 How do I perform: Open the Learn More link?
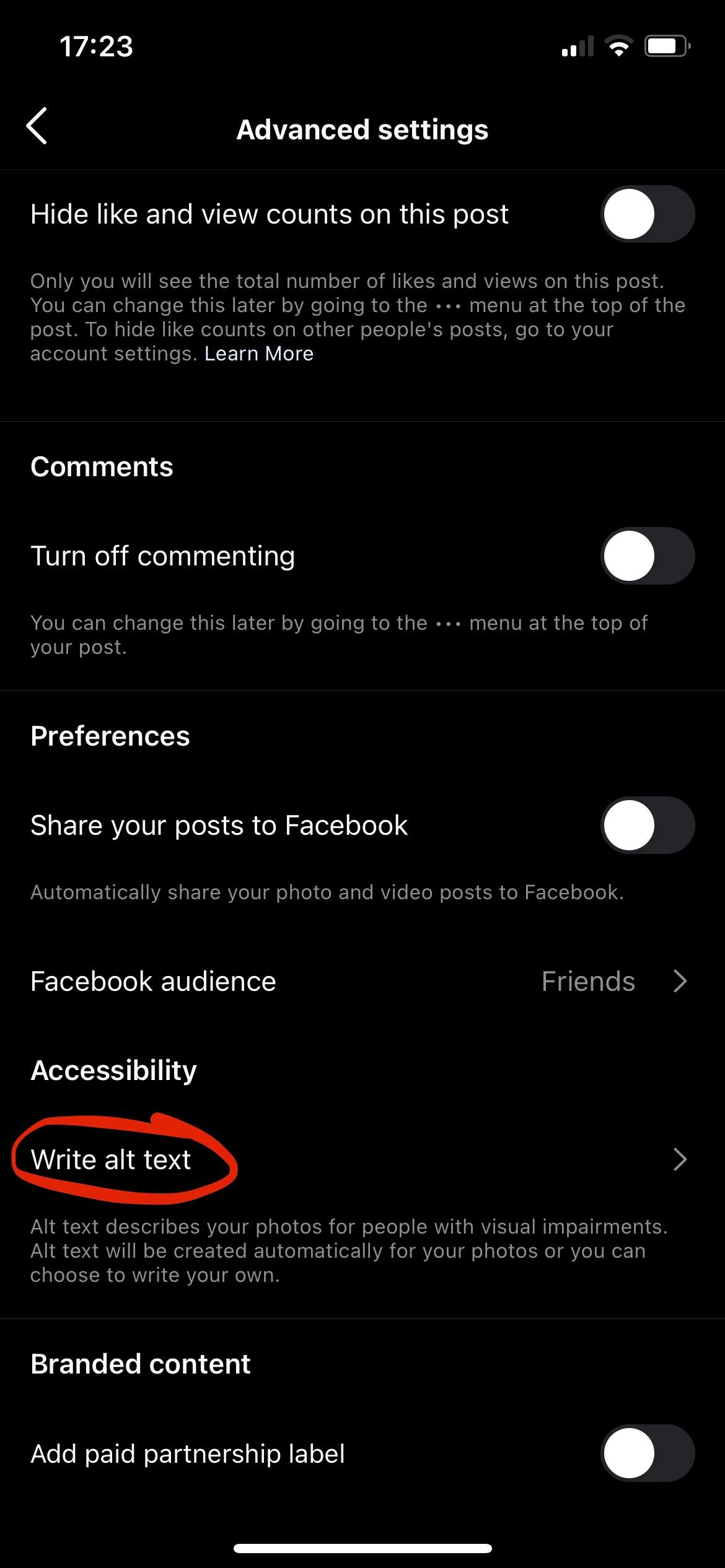(259, 354)
